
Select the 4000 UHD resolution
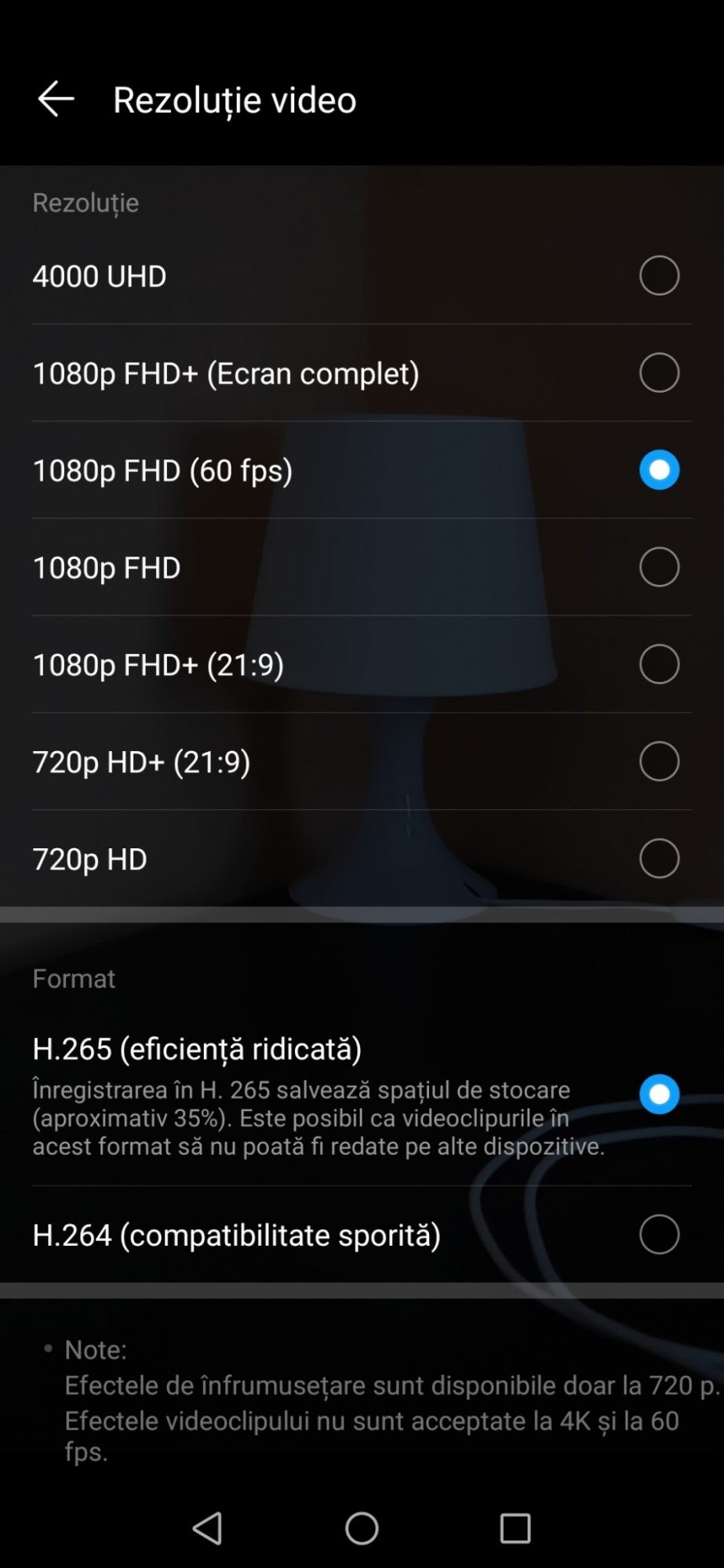658,275
